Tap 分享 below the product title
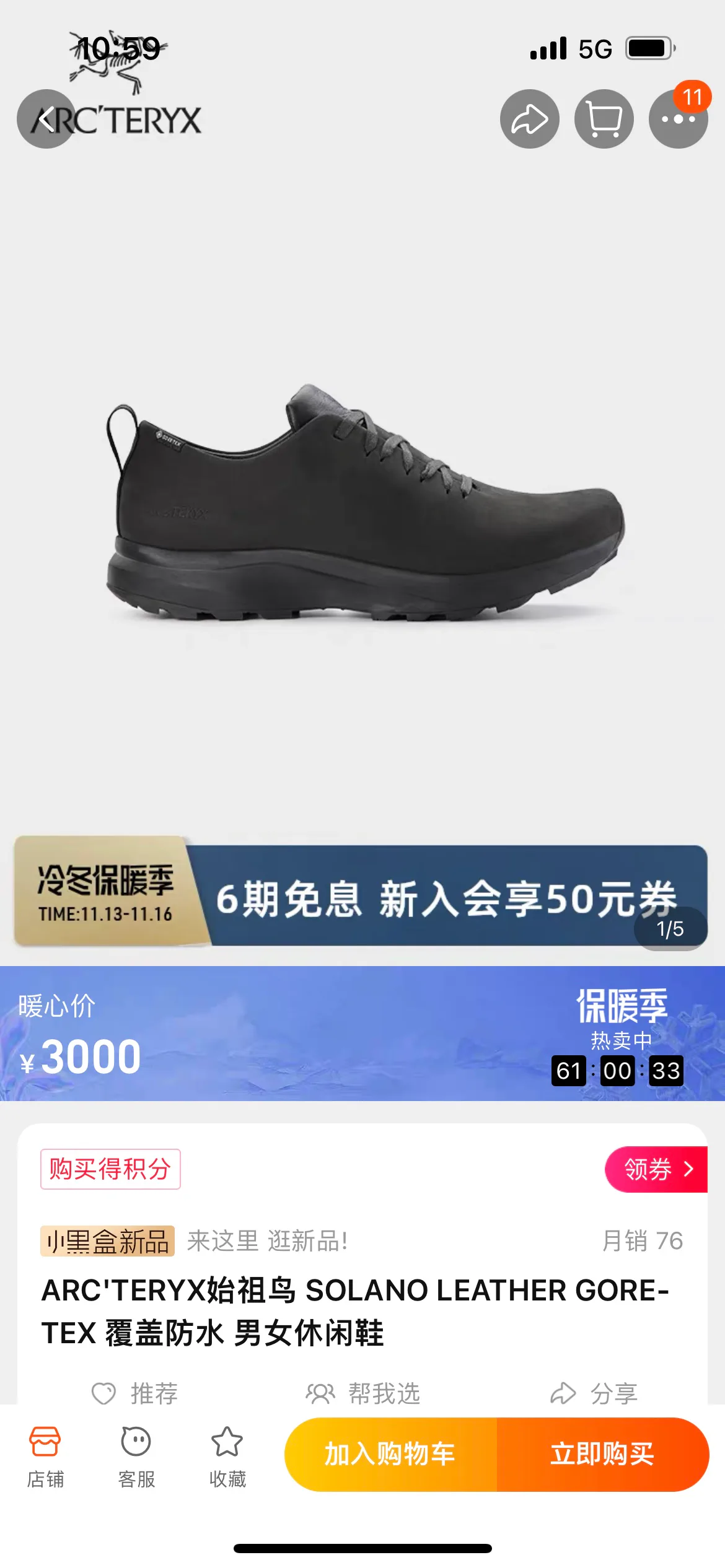 coord(594,1393)
